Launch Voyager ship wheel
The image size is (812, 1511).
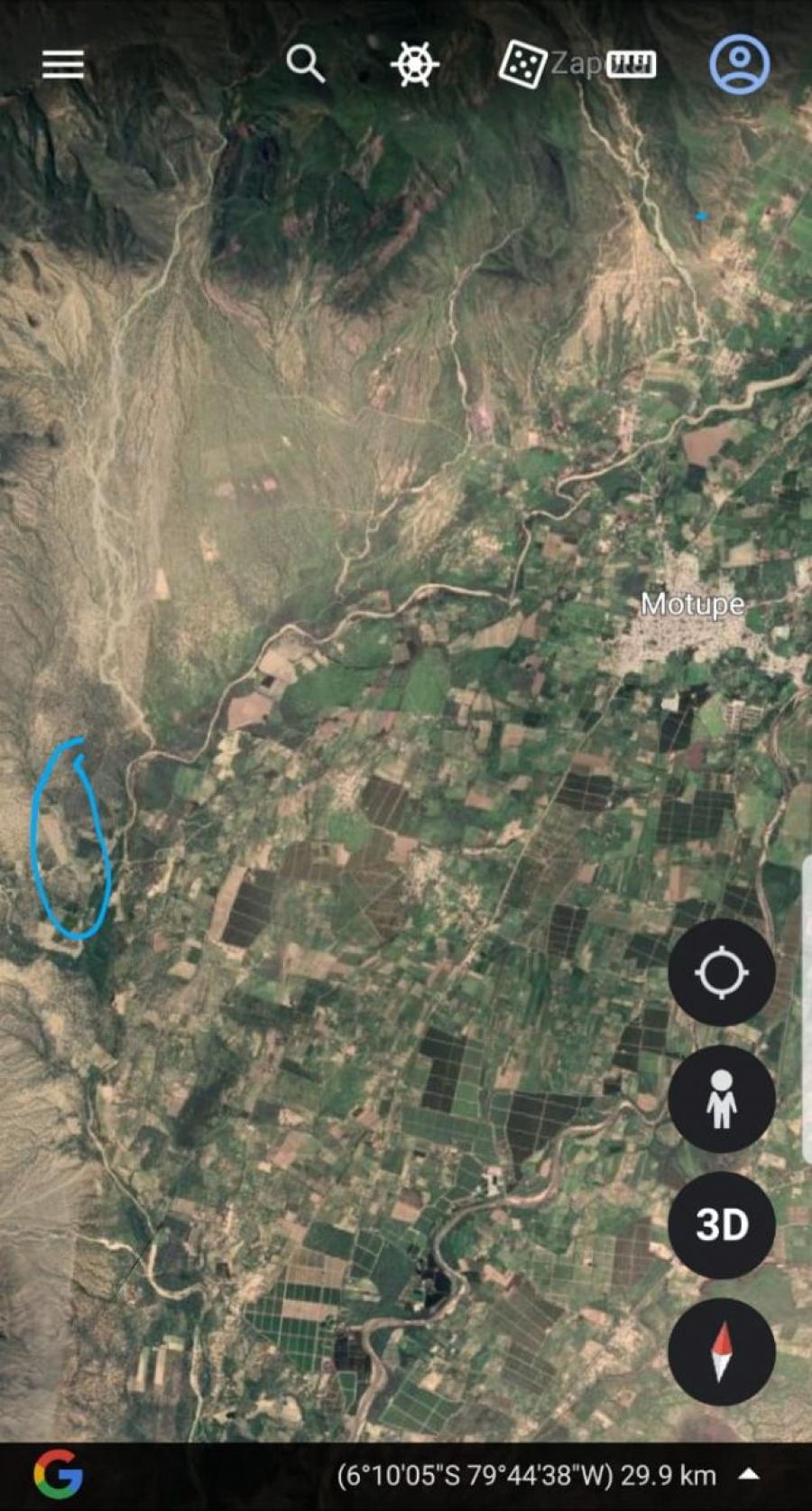[414, 64]
